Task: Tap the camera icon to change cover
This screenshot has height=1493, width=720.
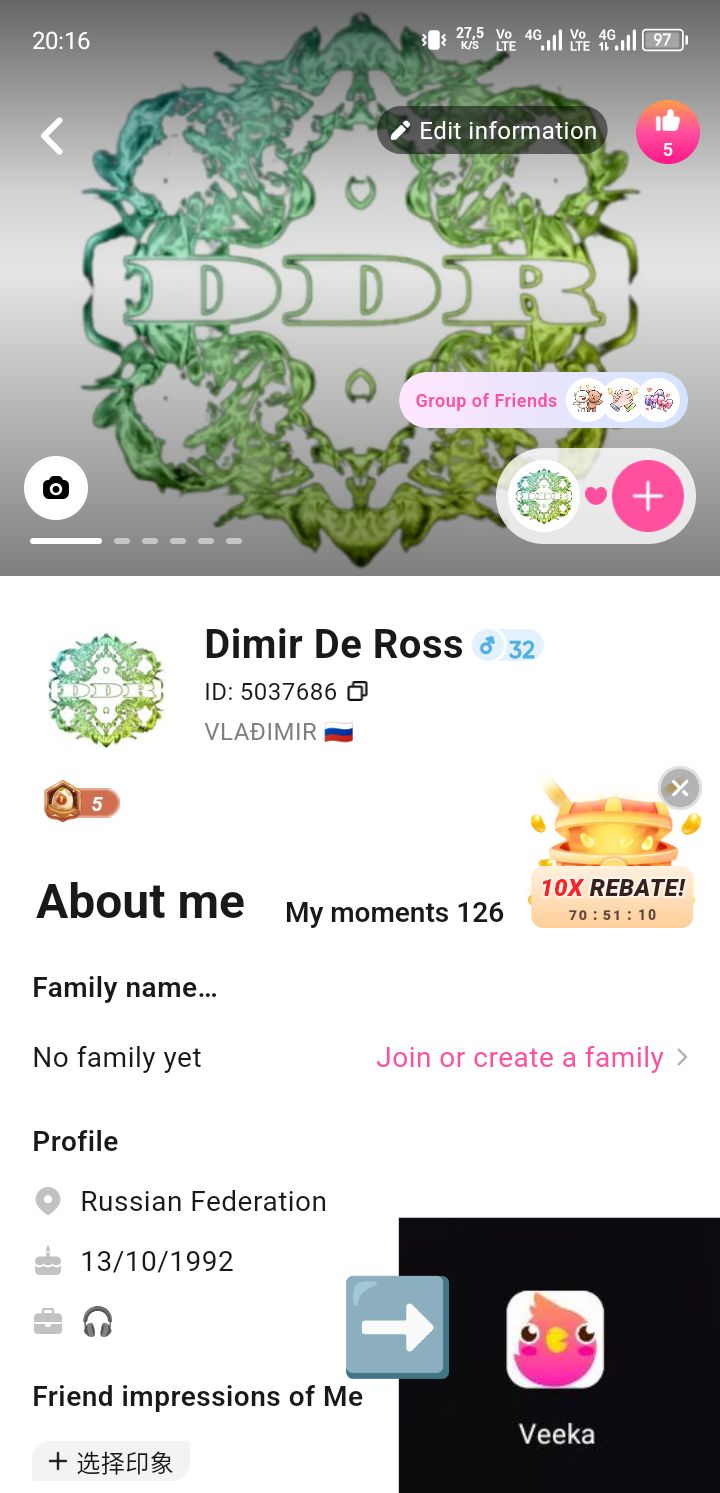Action: [56, 488]
